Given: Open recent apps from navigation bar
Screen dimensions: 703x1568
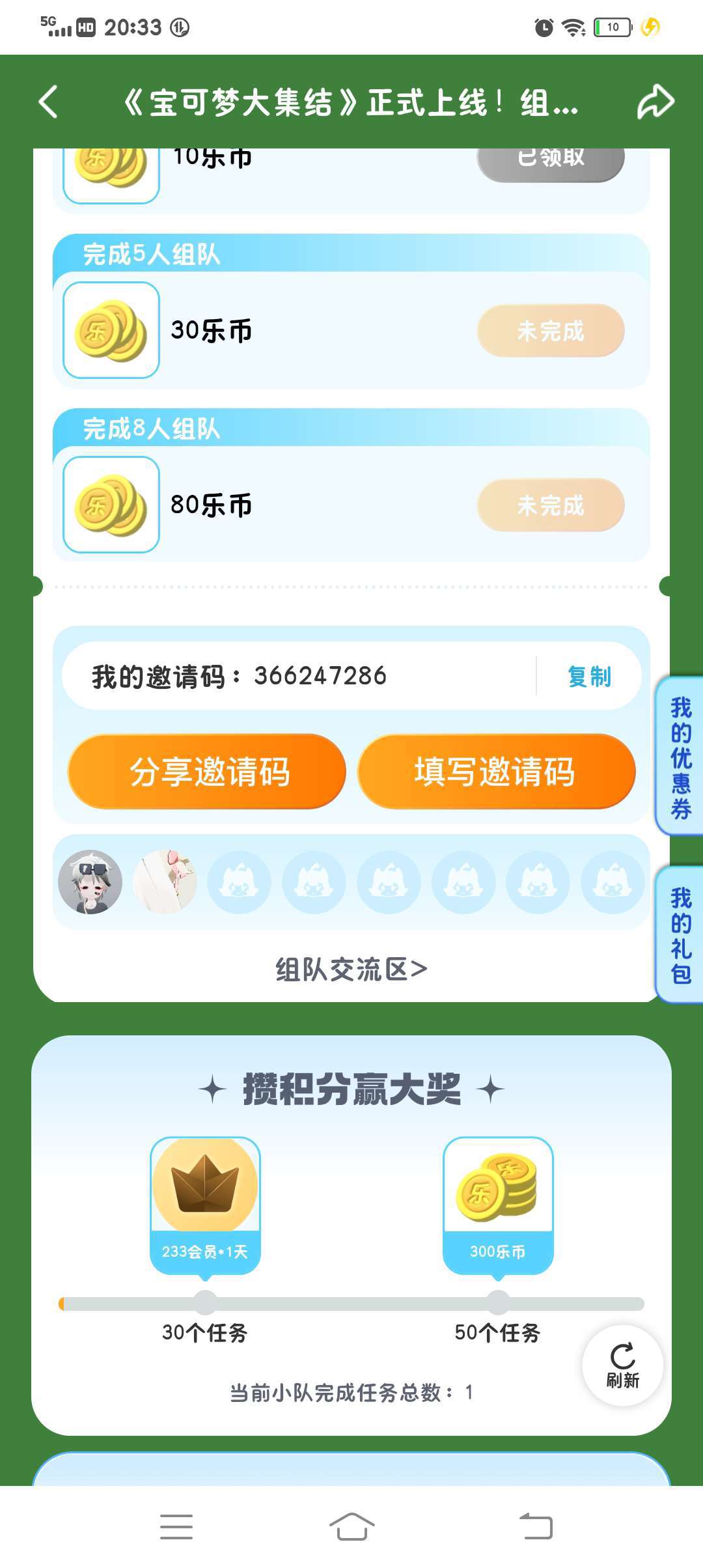Looking at the screenshot, I should pyautogui.click(x=176, y=1527).
